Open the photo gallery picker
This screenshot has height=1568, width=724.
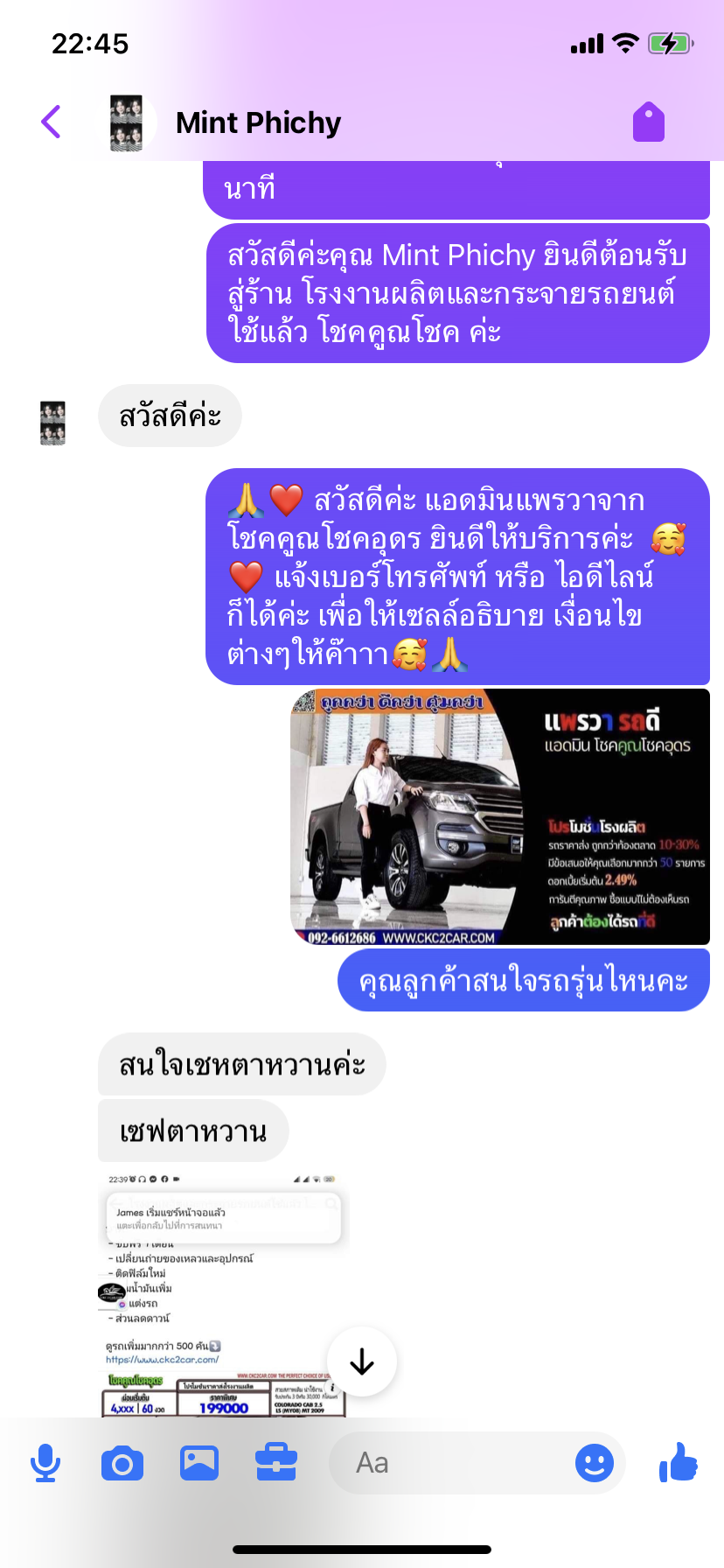pyautogui.click(x=199, y=1463)
